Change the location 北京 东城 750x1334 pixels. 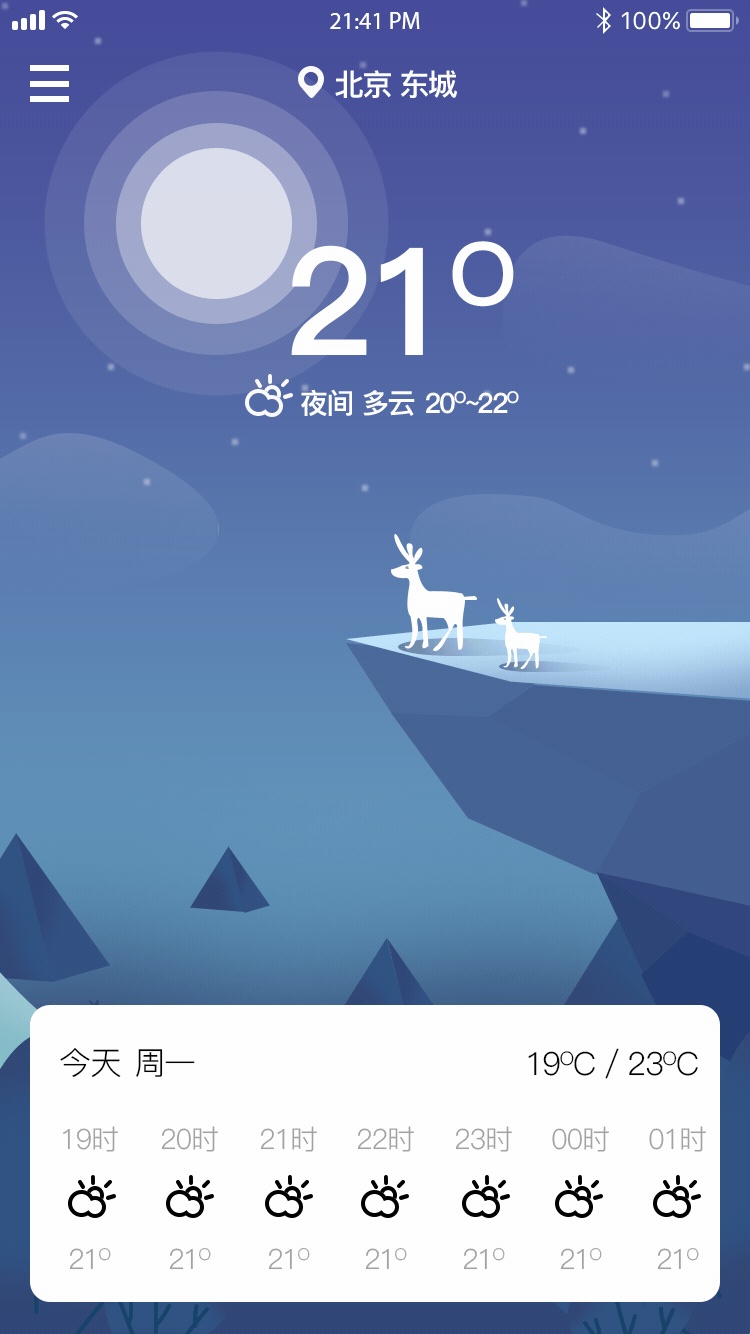(378, 84)
